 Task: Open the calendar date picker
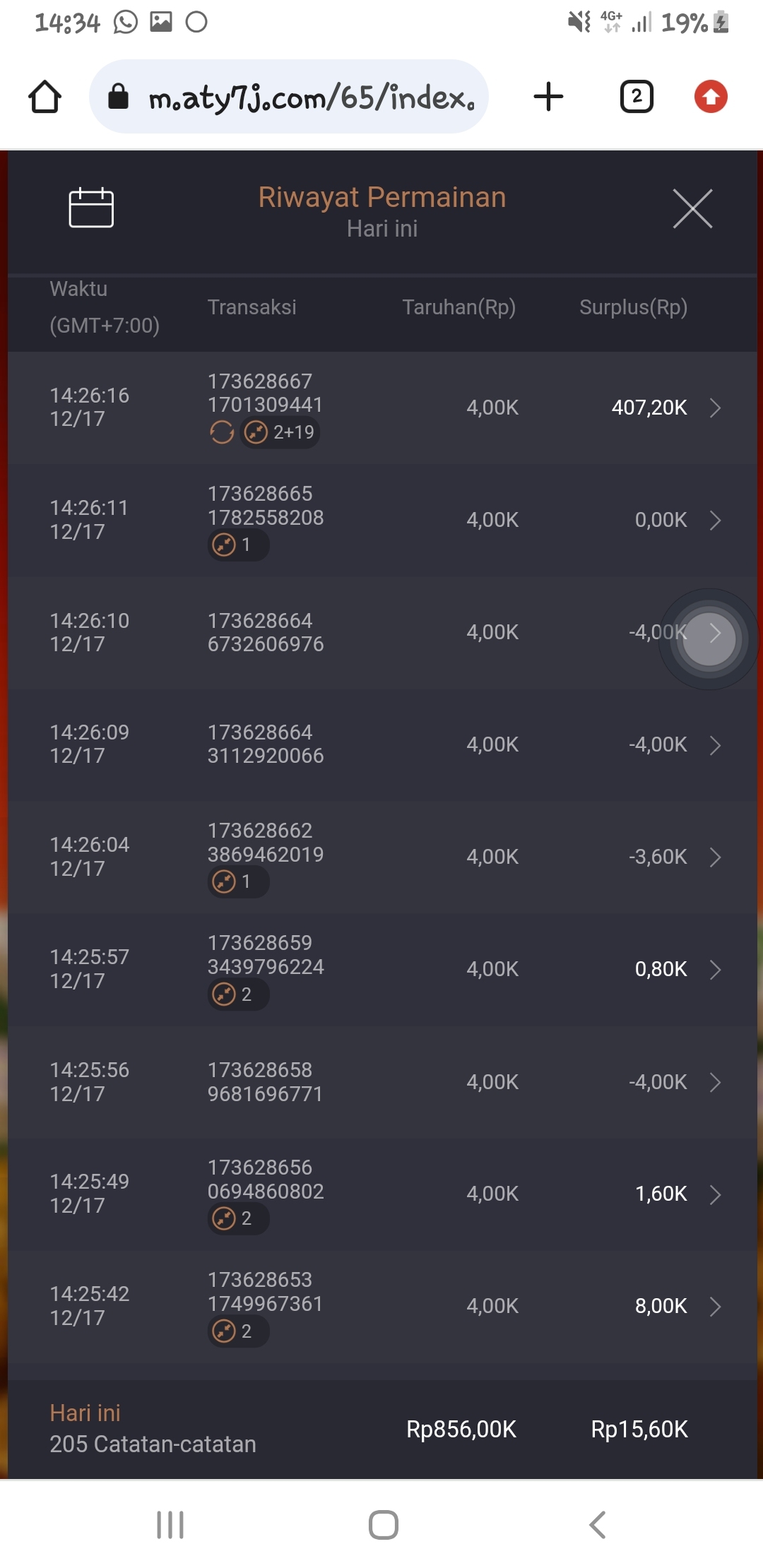point(91,208)
